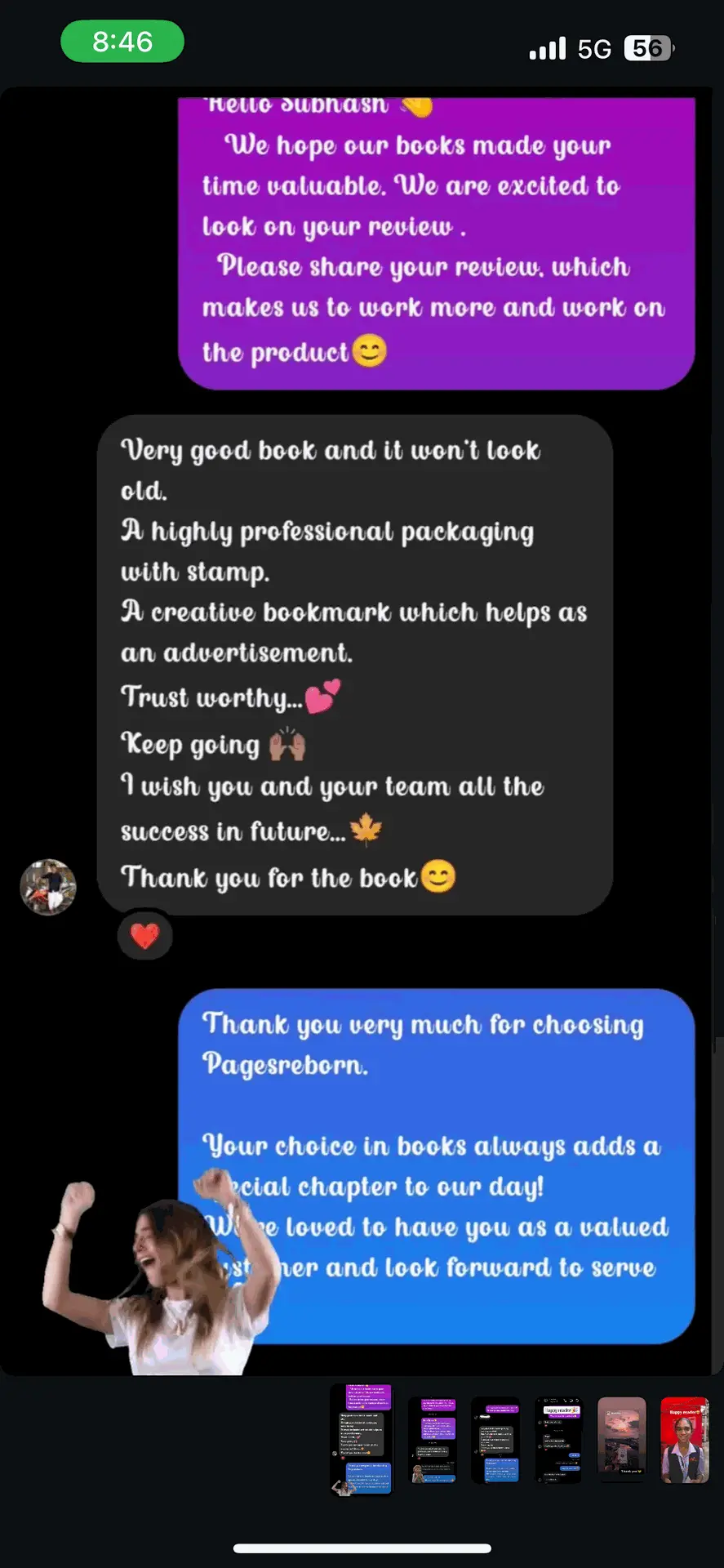Select the third chat screenshot thumbnail
Image resolution: width=724 pixels, height=1568 pixels.
click(x=495, y=1440)
